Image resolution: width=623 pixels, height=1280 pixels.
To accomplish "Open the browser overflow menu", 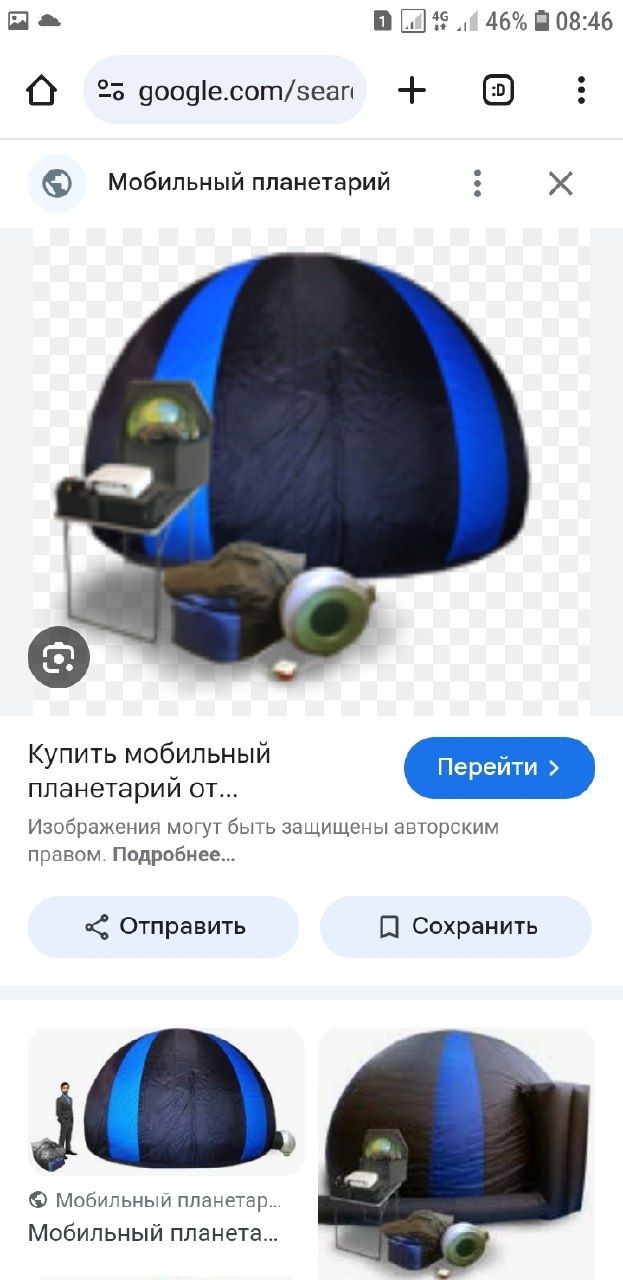I will [x=581, y=91].
